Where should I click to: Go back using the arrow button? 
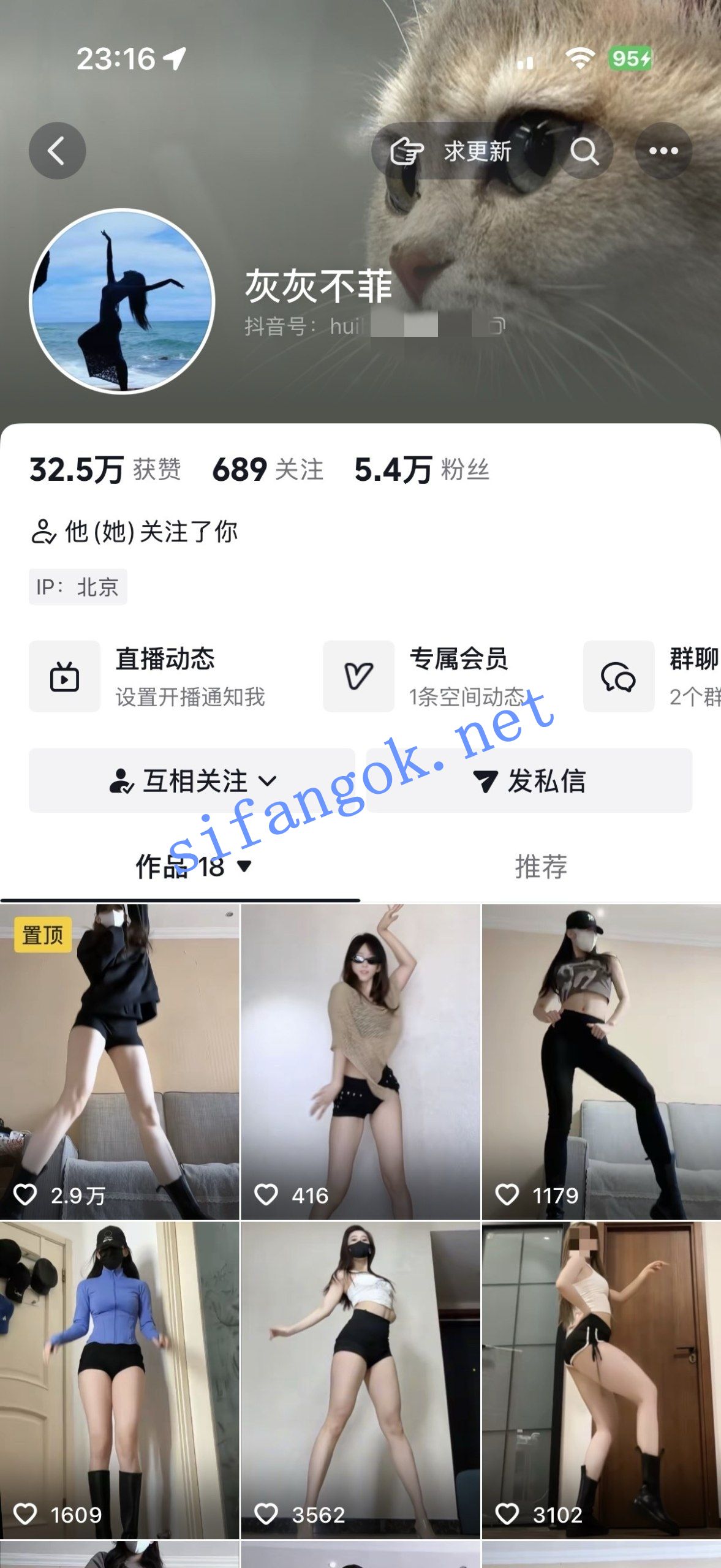(x=57, y=151)
